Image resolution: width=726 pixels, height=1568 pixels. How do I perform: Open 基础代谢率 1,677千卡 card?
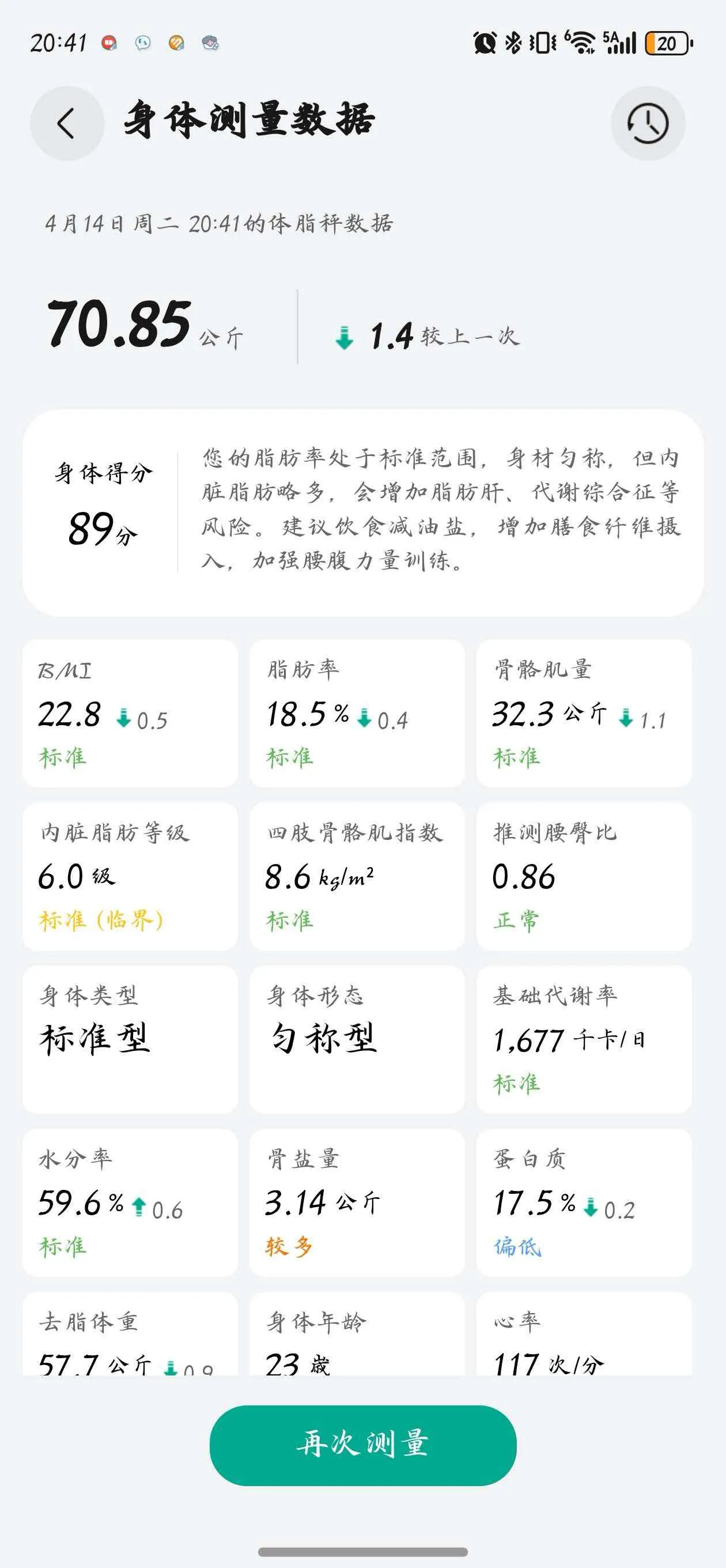coord(584,1039)
